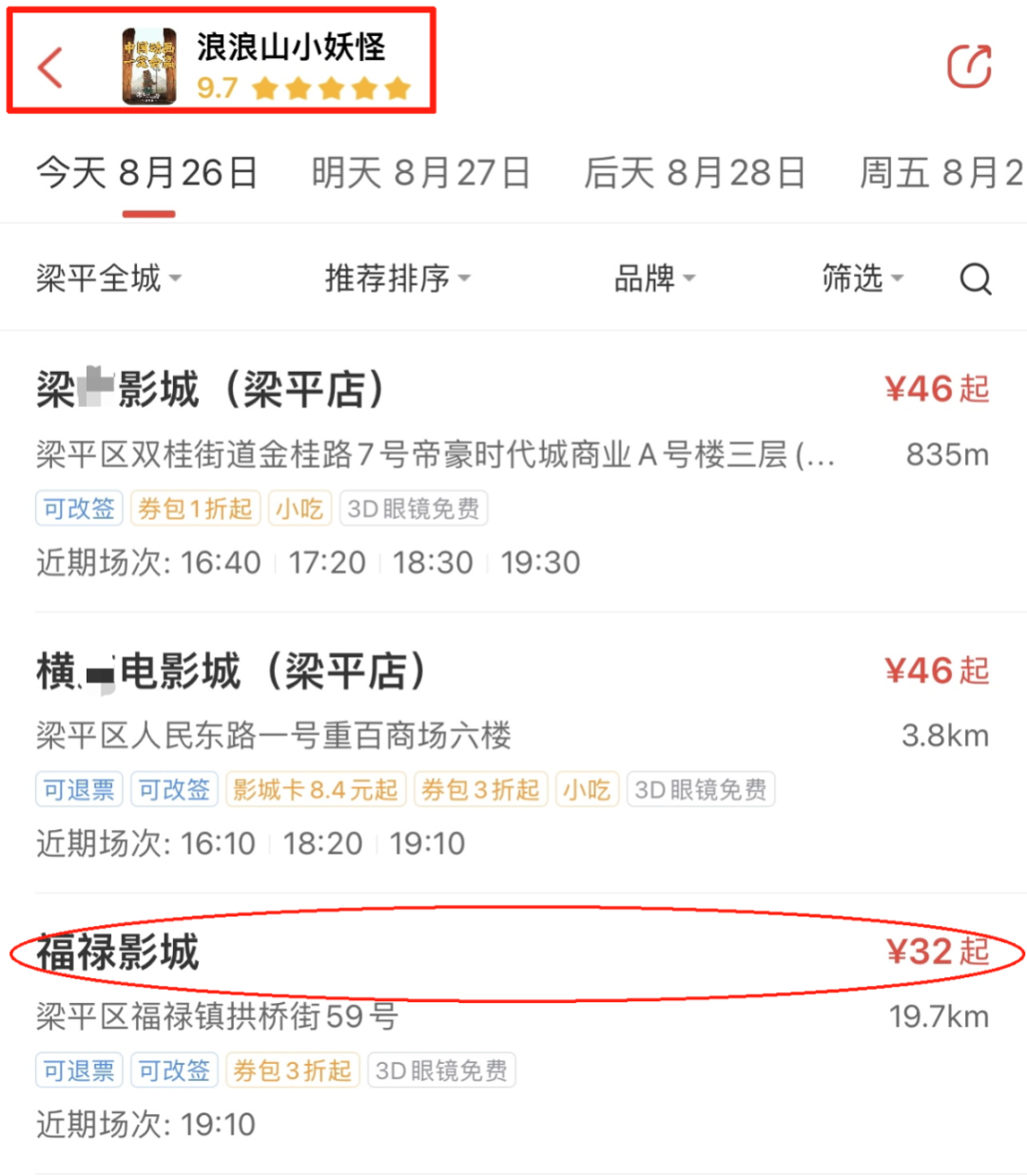Share the 浪浪山小妖怪 movie page
The height and width of the screenshot is (1176, 1027).
tap(969, 67)
